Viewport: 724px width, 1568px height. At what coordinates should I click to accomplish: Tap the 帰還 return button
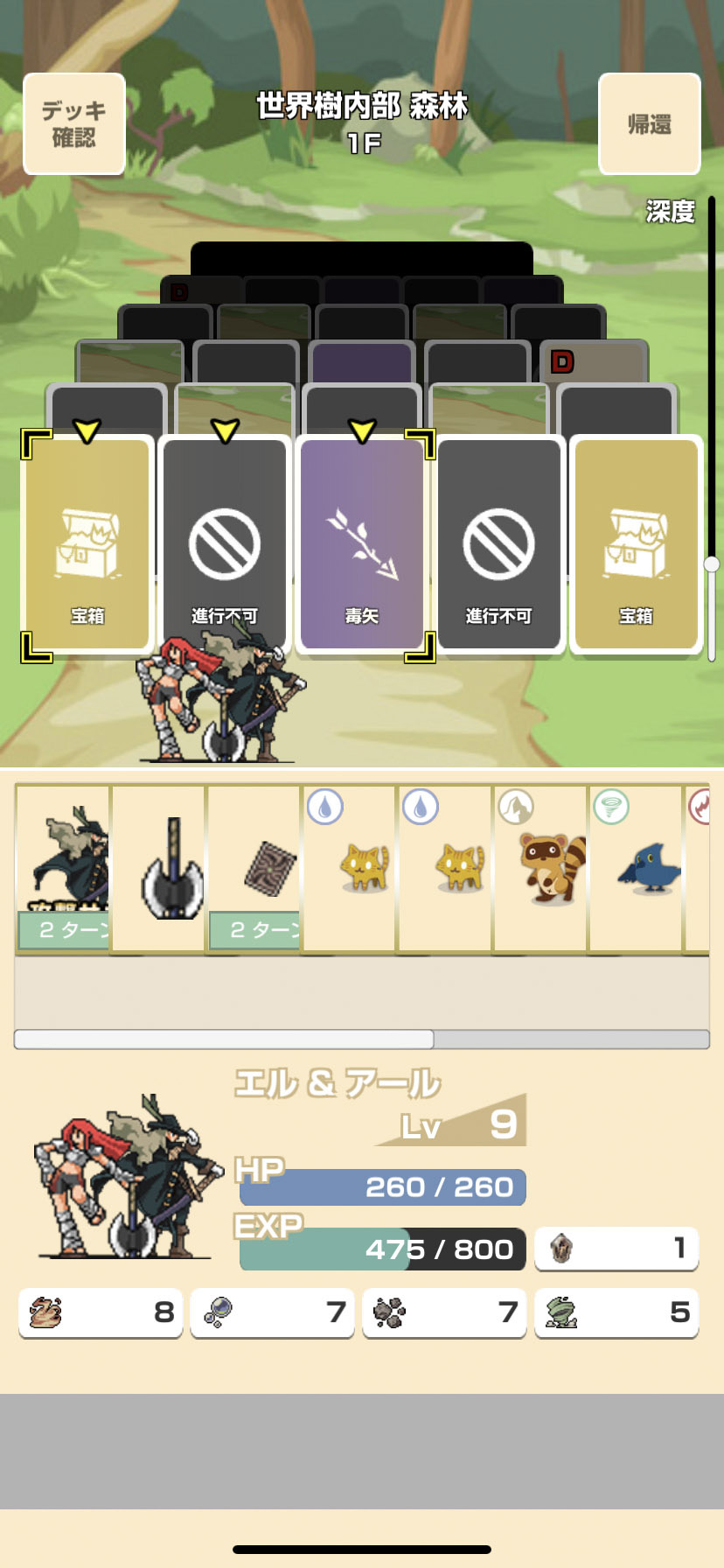click(649, 124)
